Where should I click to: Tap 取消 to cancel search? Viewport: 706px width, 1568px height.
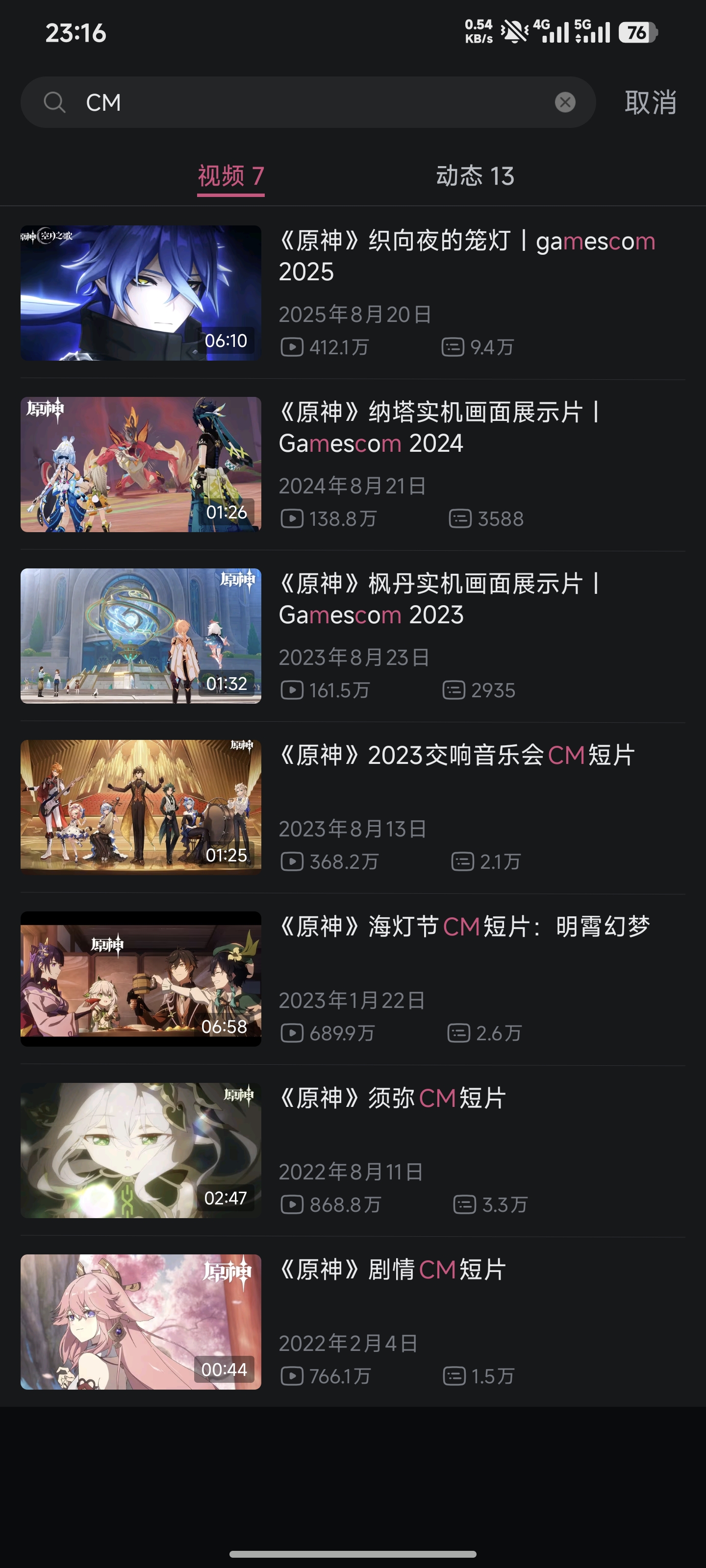(650, 102)
